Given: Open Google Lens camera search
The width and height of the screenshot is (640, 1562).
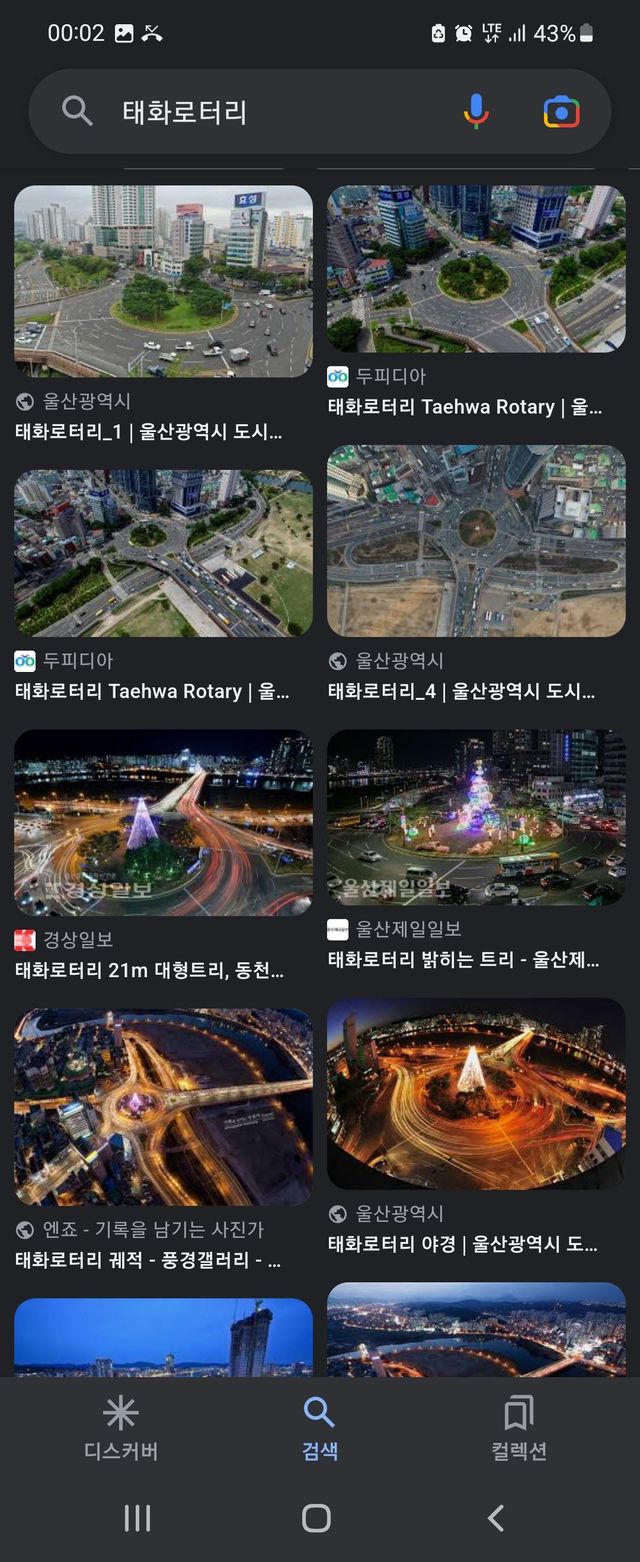Looking at the screenshot, I should pos(562,112).
